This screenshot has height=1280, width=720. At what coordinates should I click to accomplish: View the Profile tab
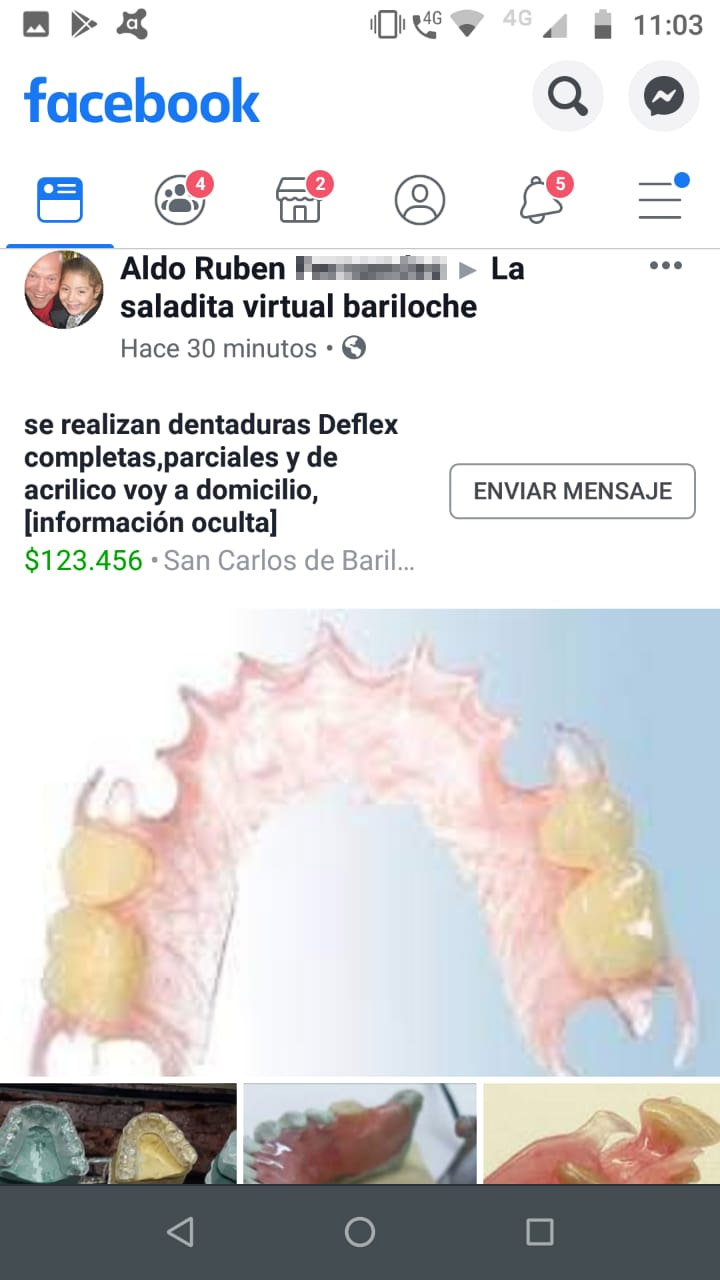[x=420, y=200]
